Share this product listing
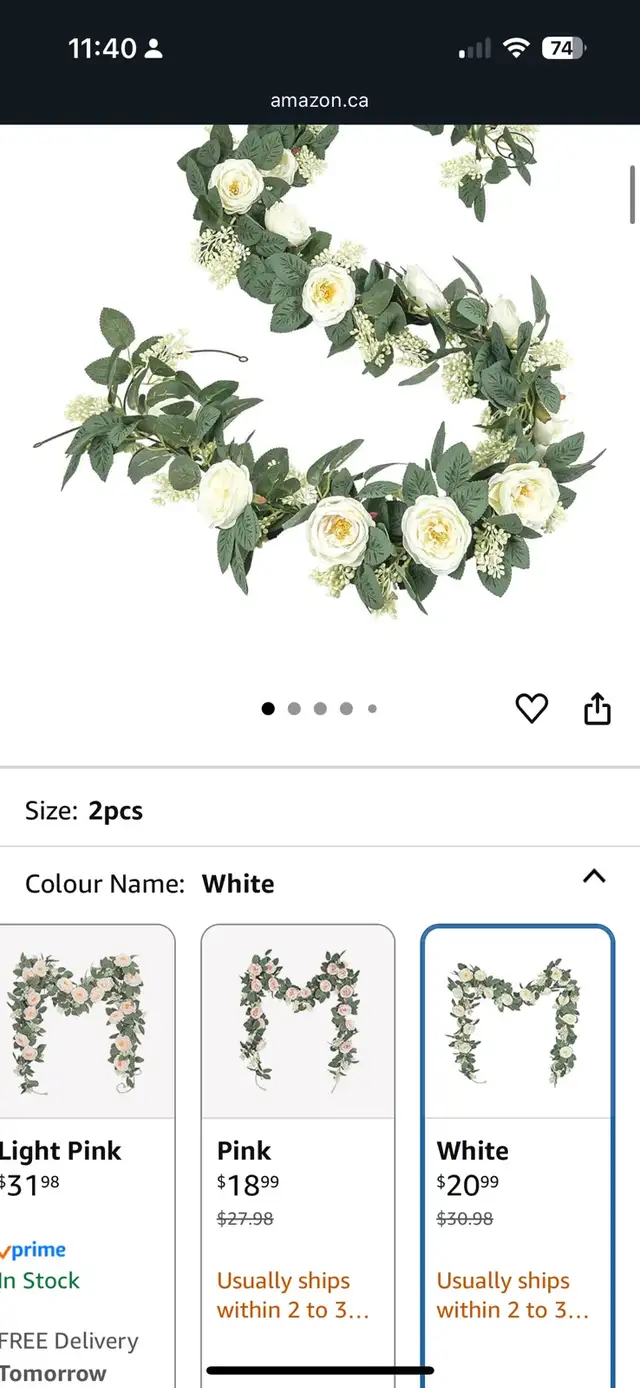The image size is (640, 1388). [597, 709]
